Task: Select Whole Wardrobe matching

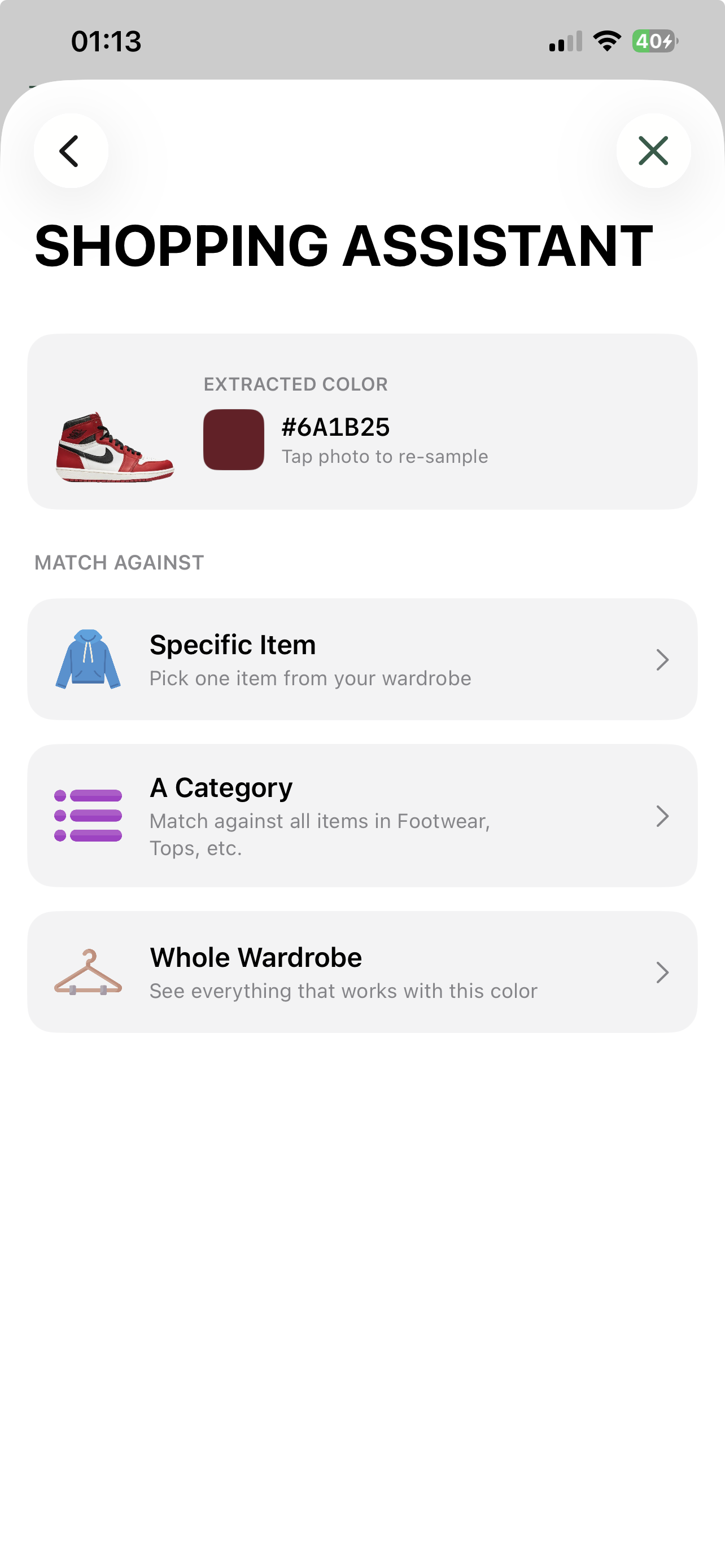Action: coord(362,971)
